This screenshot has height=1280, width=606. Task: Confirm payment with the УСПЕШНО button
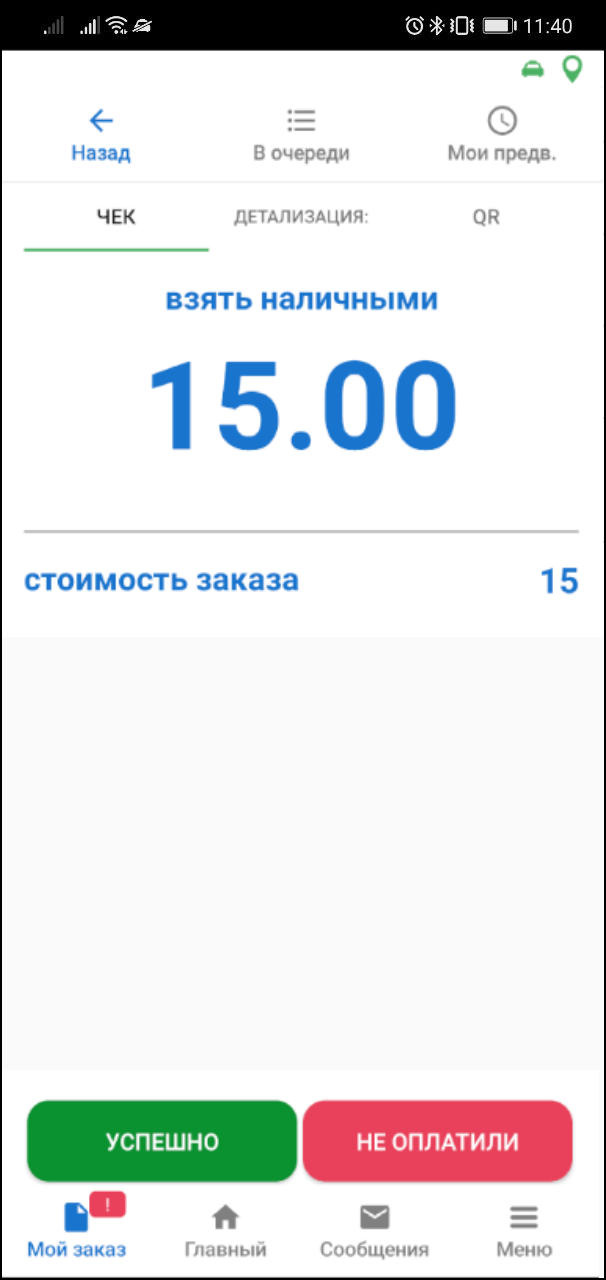(x=162, y=1142)
